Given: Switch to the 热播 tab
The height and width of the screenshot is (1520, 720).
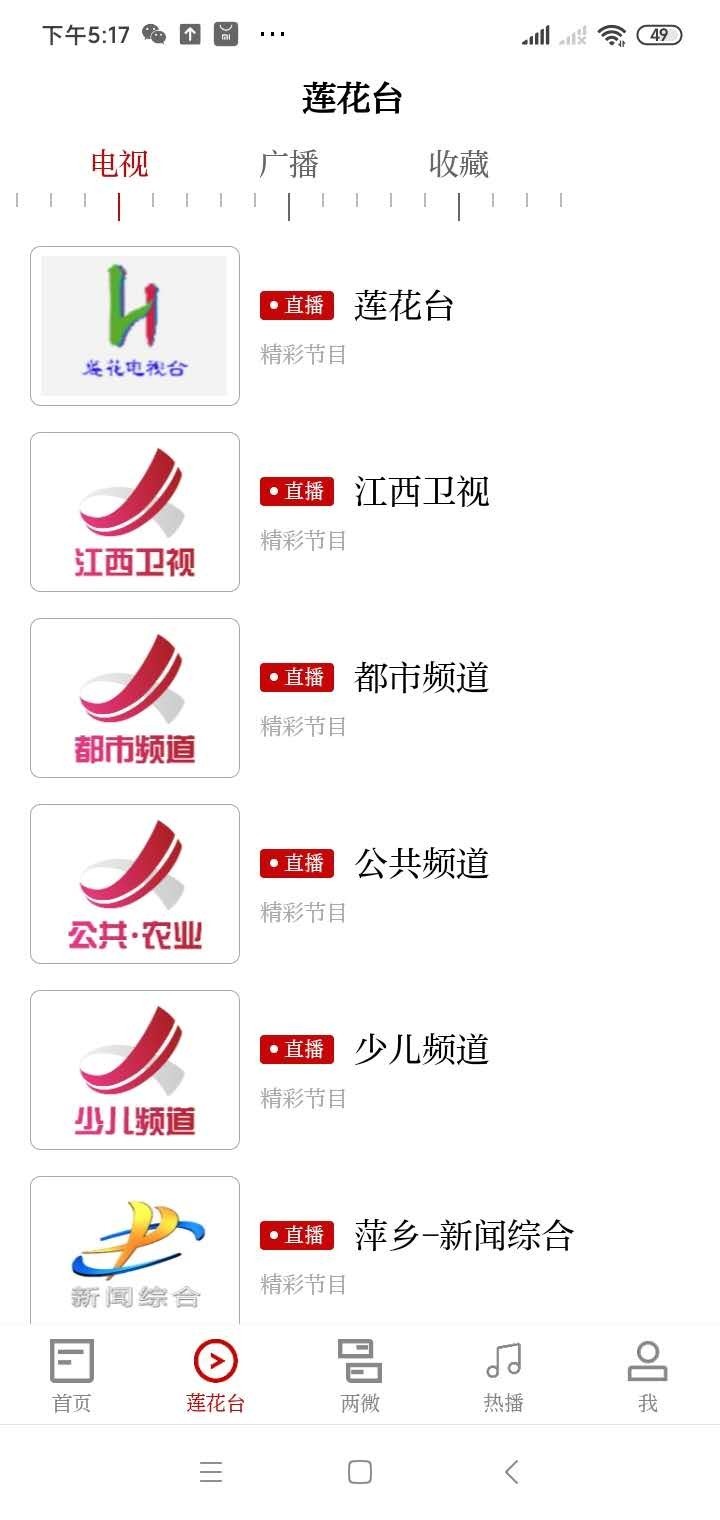Looking at the screenshot, I should 504,1376.
